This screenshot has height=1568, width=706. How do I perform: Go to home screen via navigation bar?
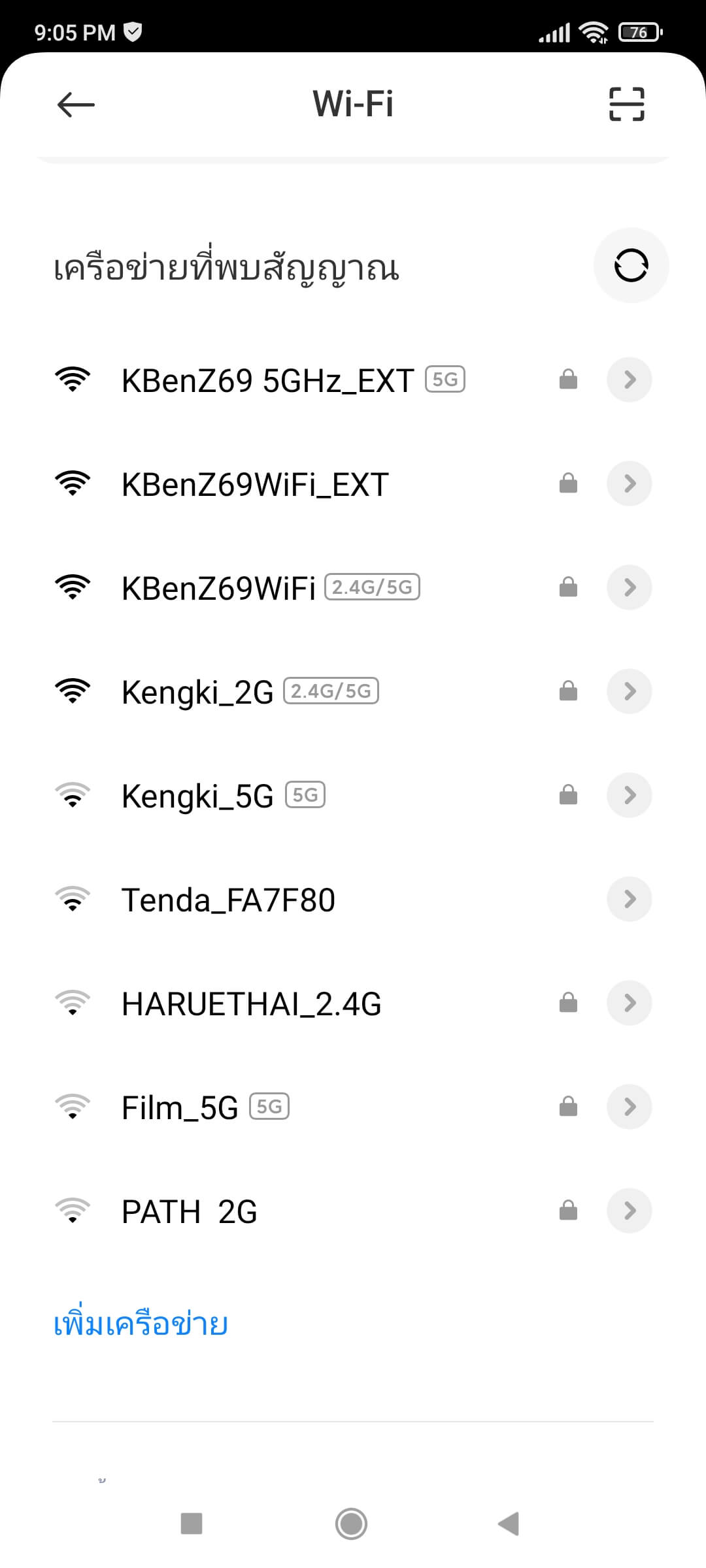pos(351,1524)
